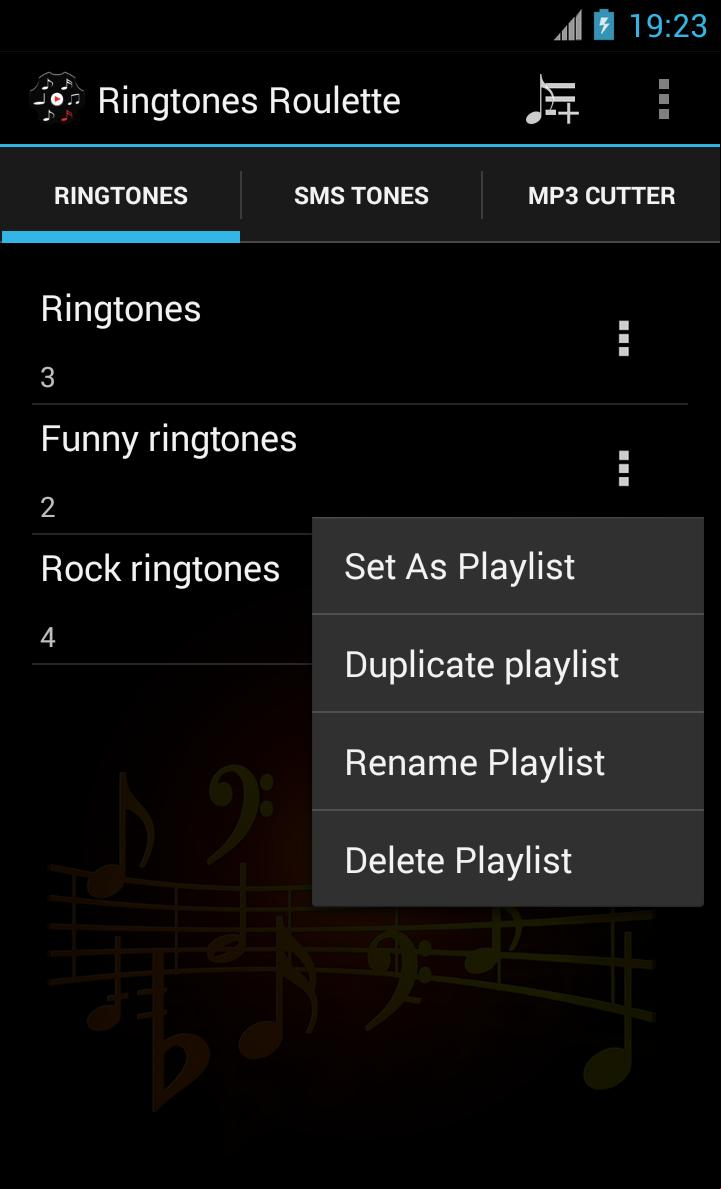Choose Rename Playlist
Screen dimensions: 721x1189
coord(508,761)
